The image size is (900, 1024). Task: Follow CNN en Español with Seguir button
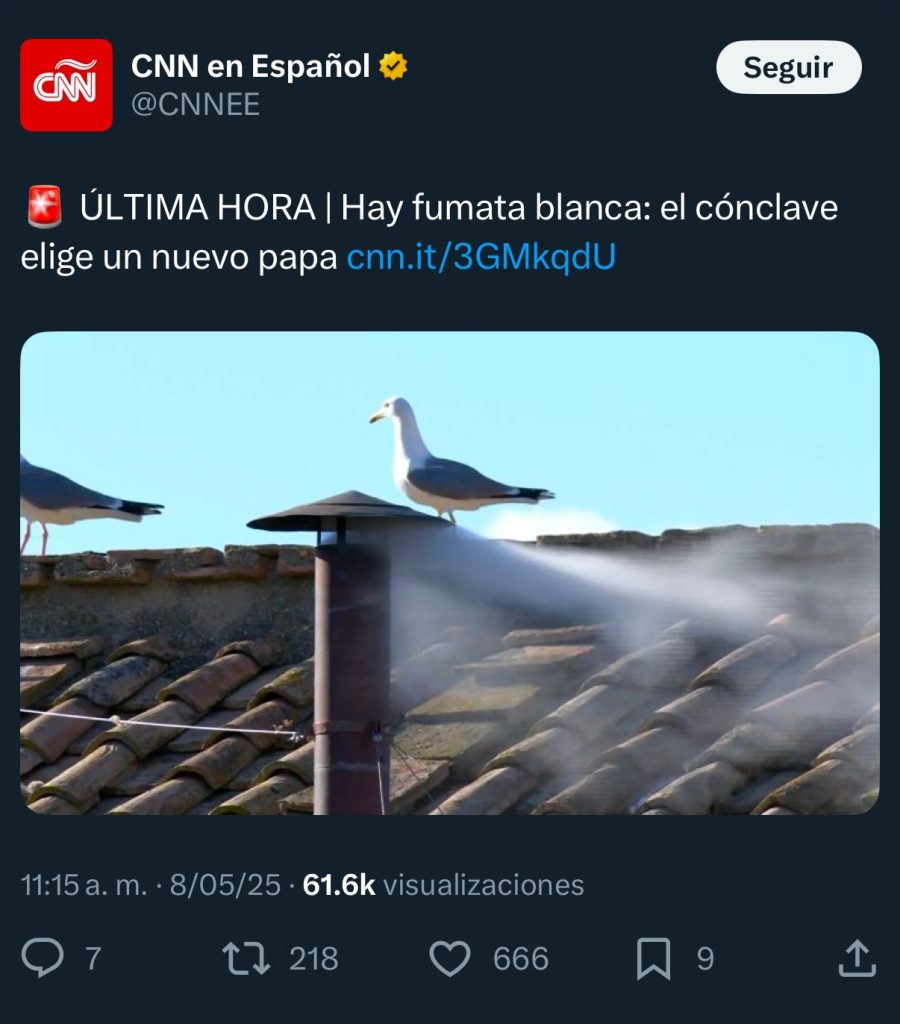tap(788, 68)
